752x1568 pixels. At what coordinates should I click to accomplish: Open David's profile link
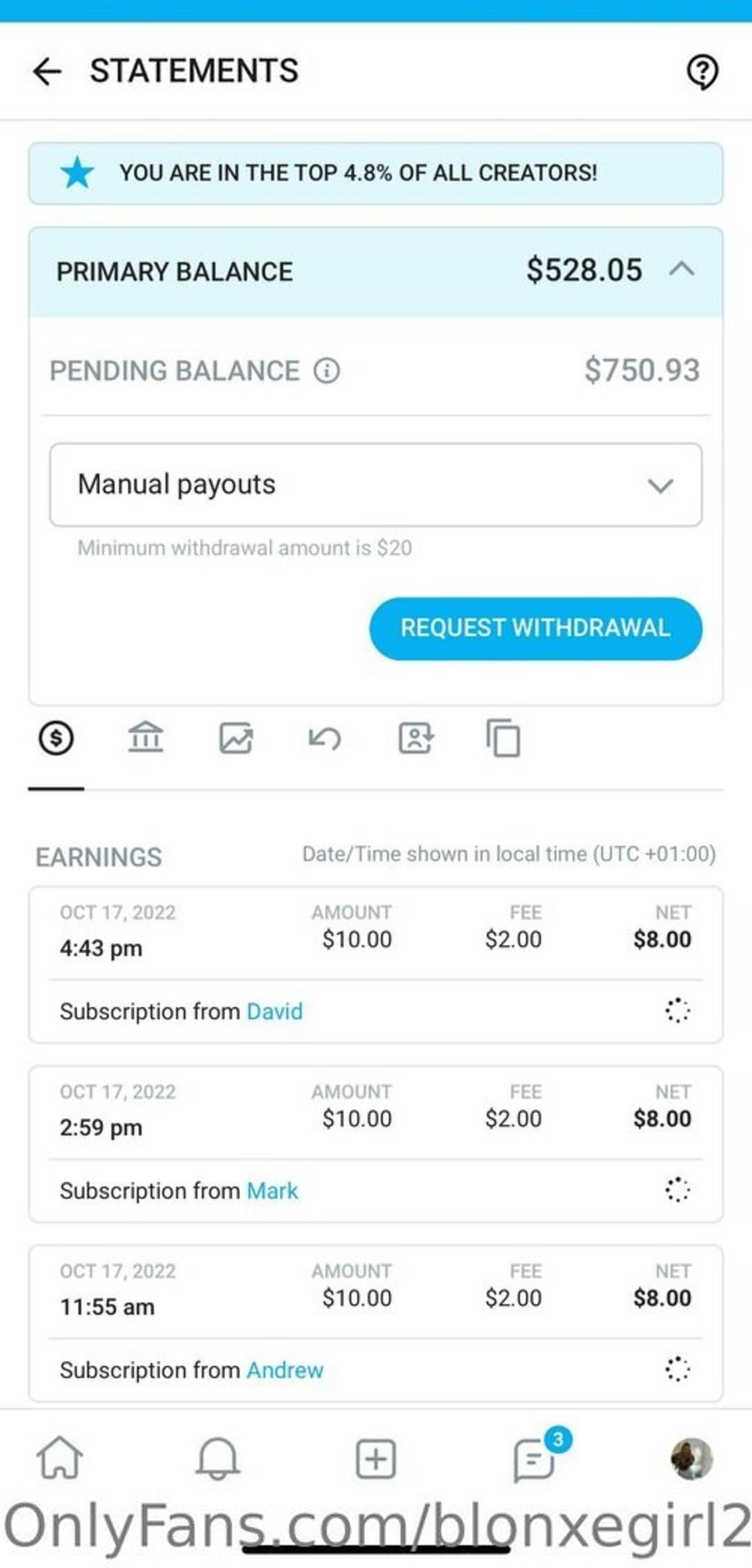click(275, 1011)
